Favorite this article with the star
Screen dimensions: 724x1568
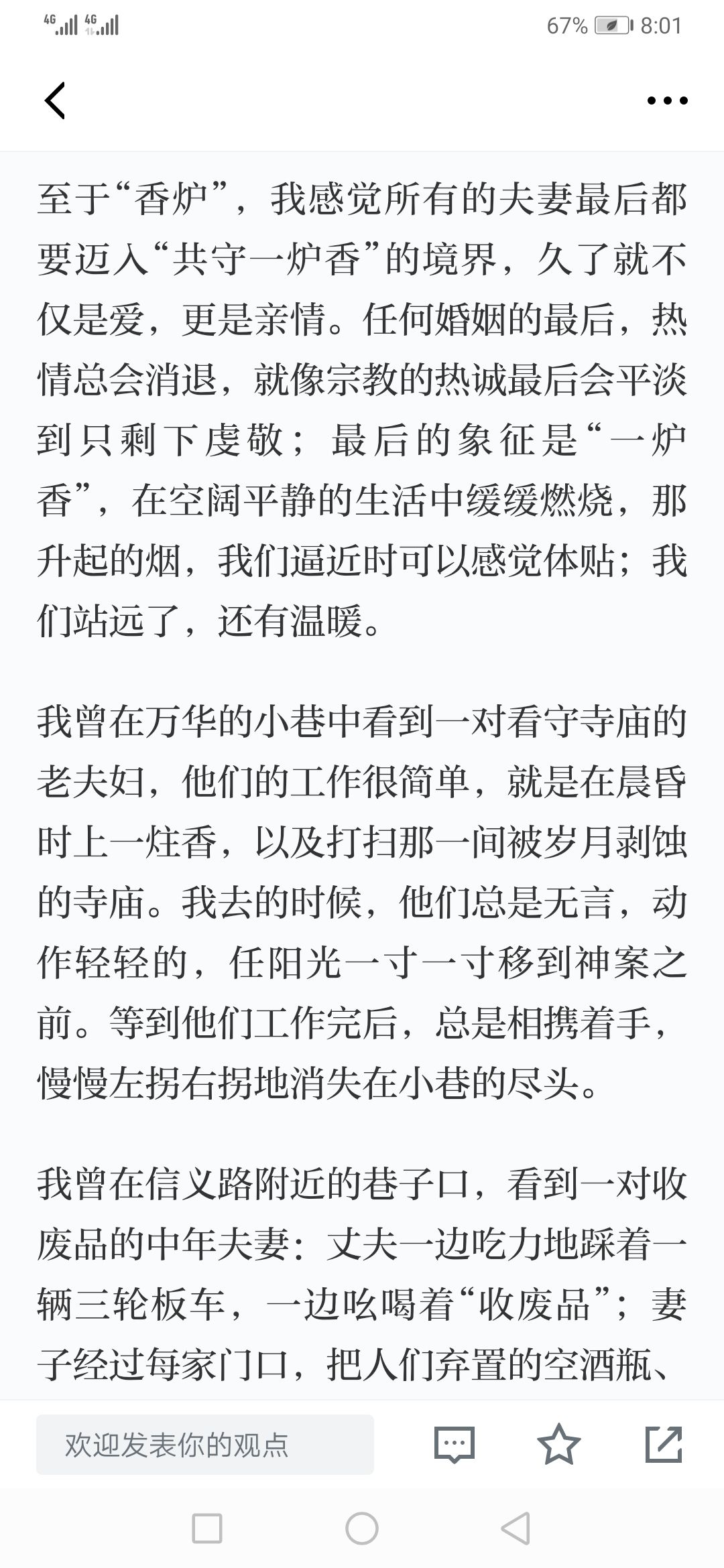coord(559,1444)
